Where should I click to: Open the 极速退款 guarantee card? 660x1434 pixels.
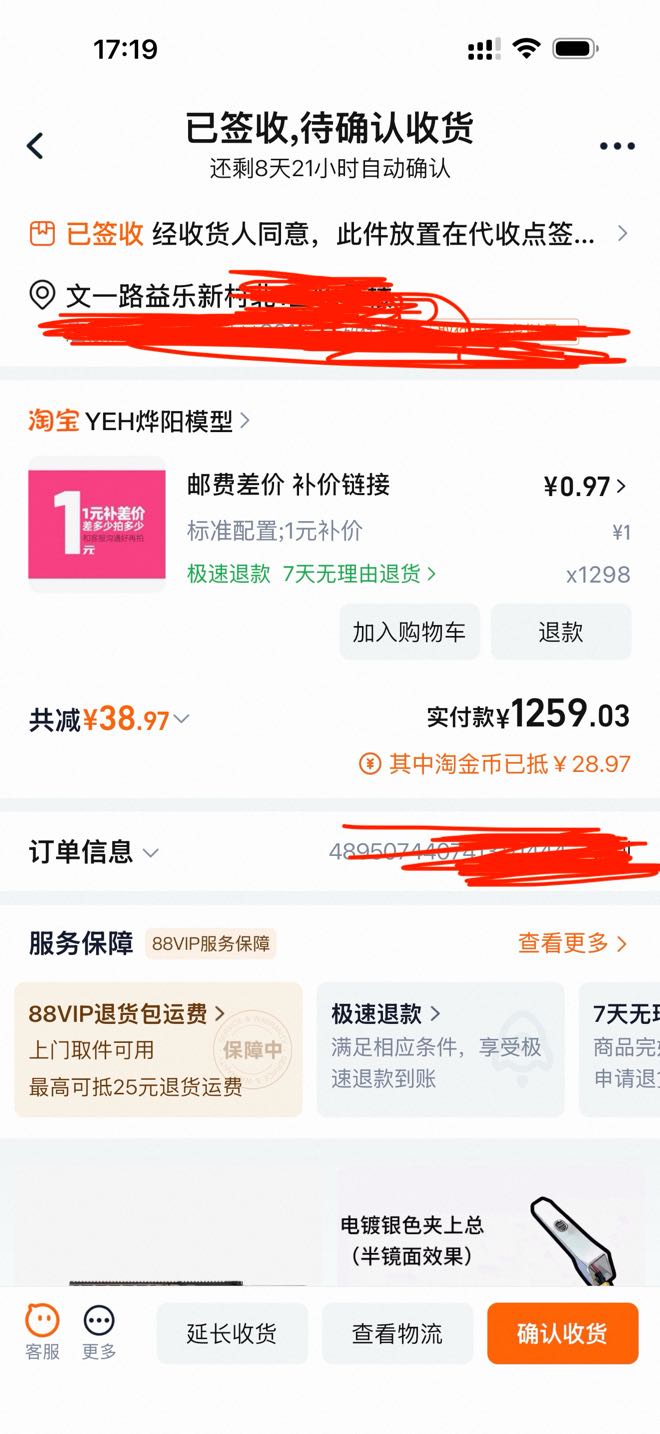[440, 1048]
